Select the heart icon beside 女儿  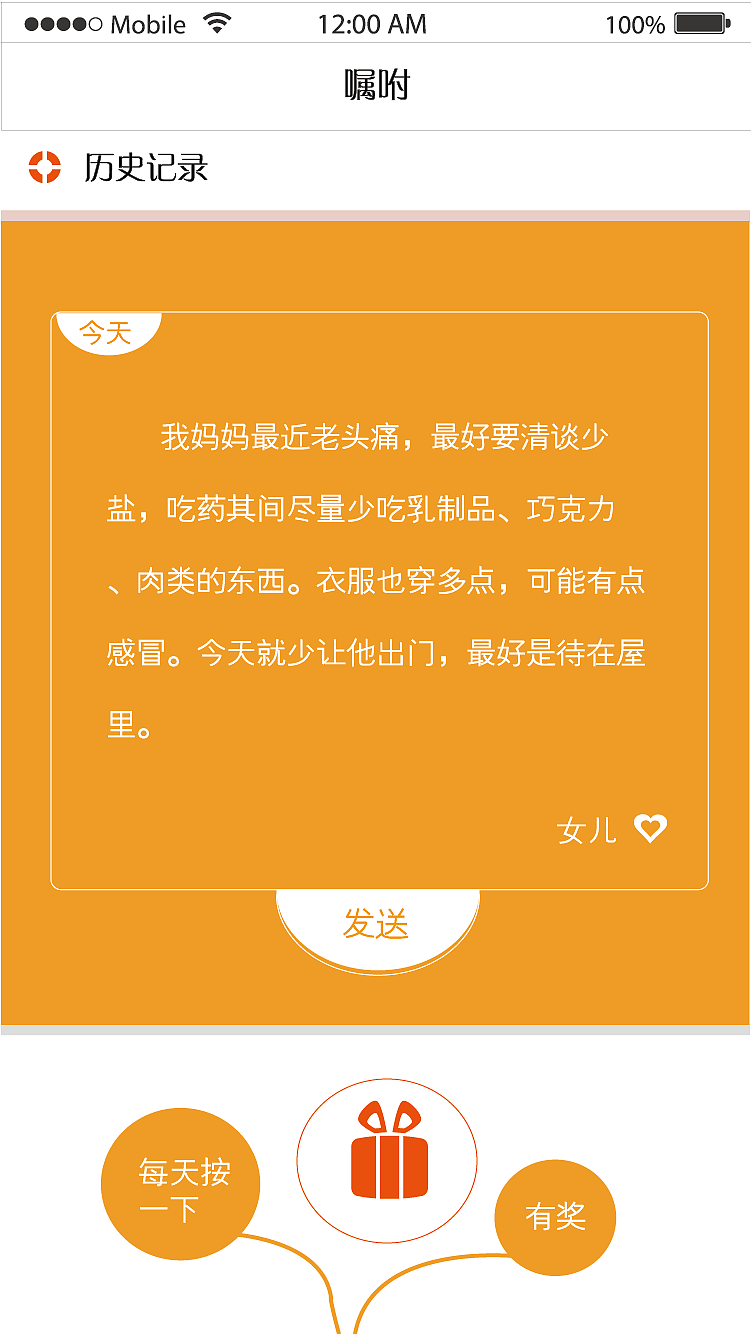pos(650,829)
